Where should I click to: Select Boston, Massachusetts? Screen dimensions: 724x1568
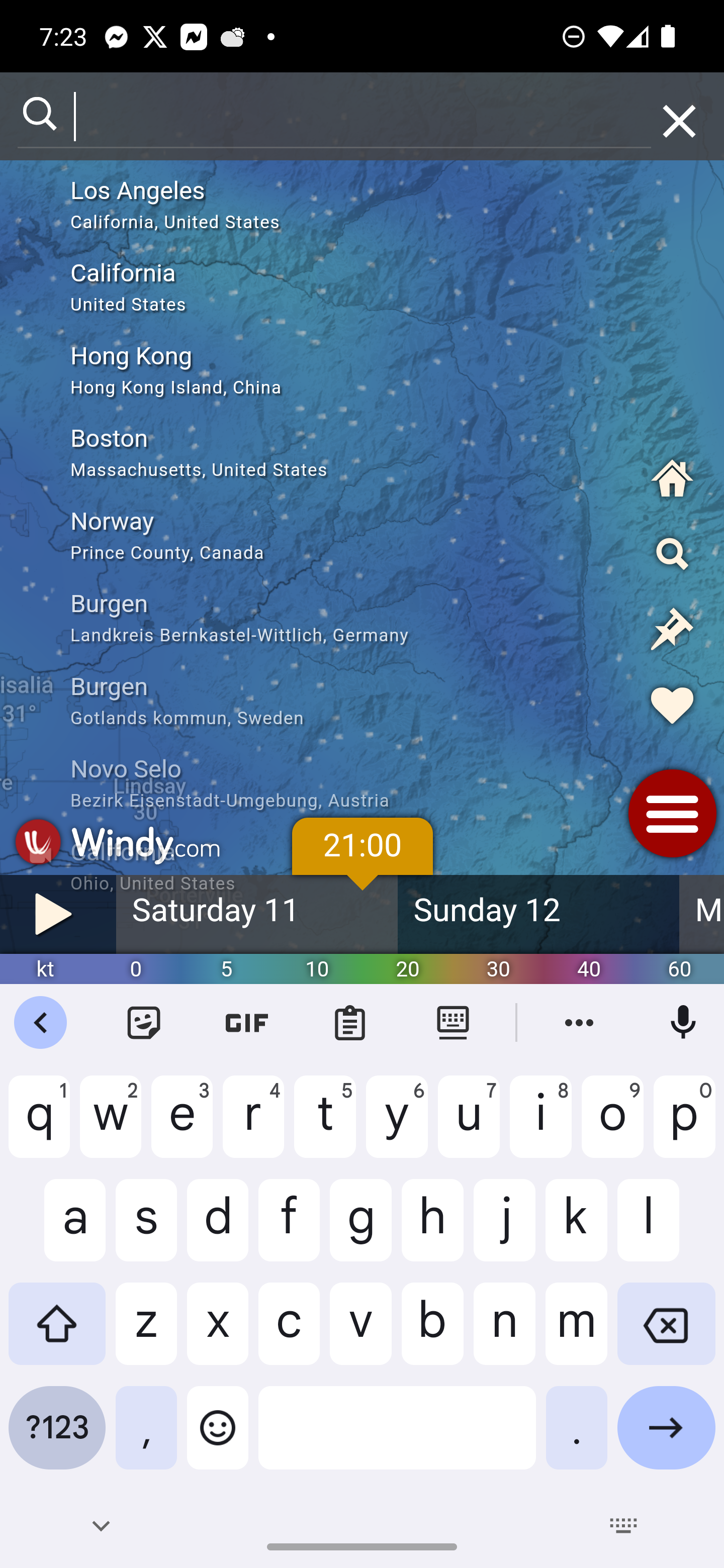[243, 453]
